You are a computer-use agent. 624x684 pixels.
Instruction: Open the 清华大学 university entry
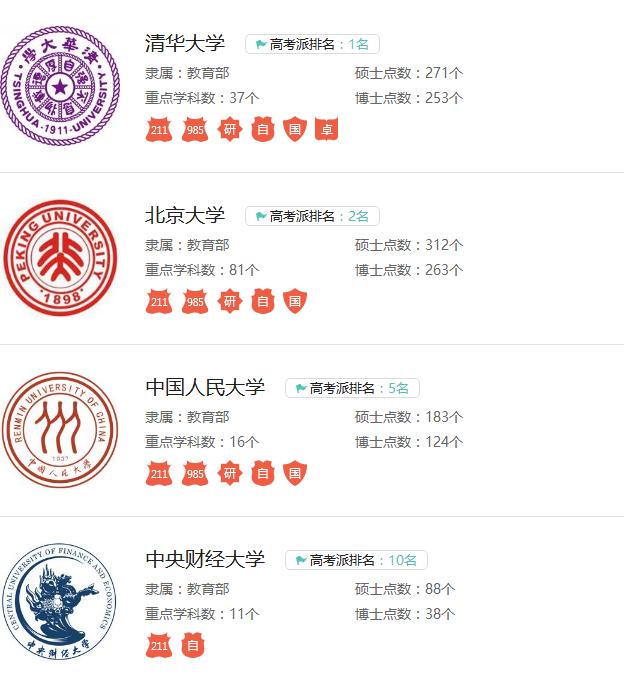(184, 43)
